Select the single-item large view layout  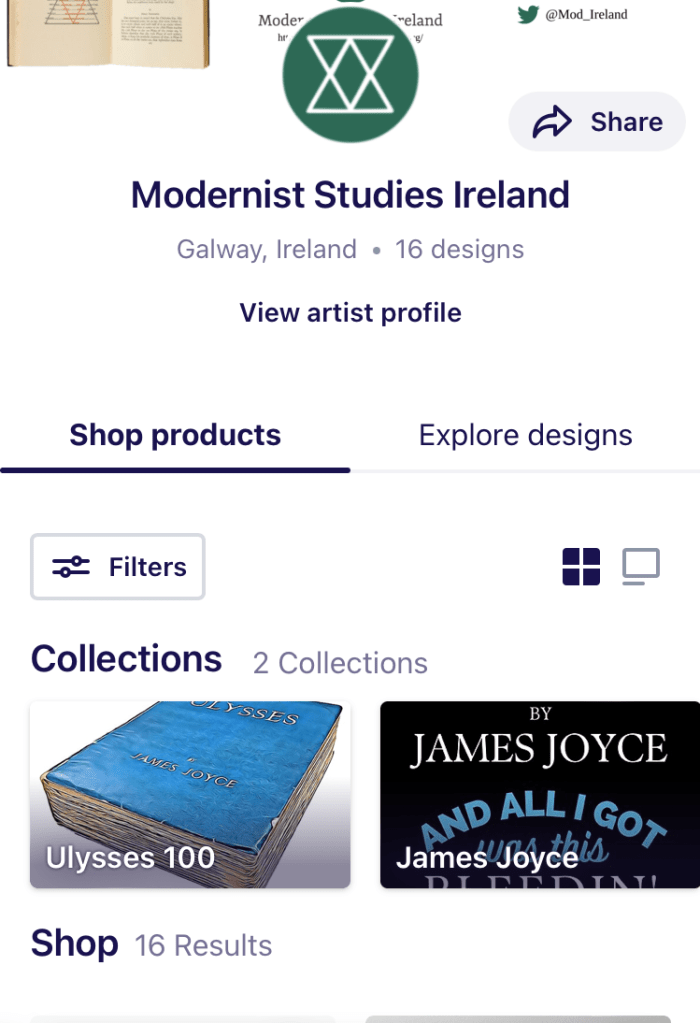pos(641,567)
